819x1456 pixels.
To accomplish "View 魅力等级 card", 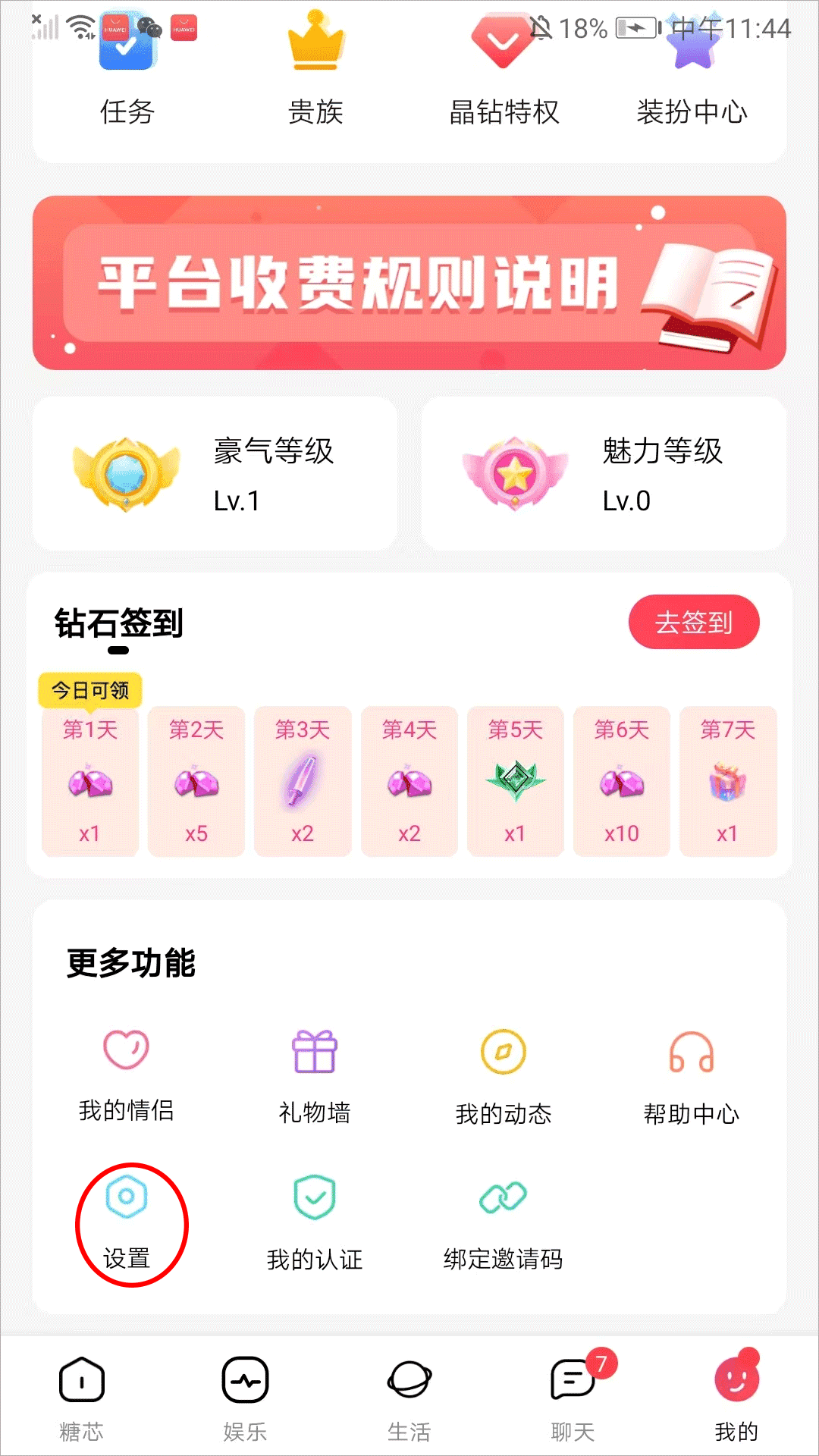I will [x=604, y=474].
